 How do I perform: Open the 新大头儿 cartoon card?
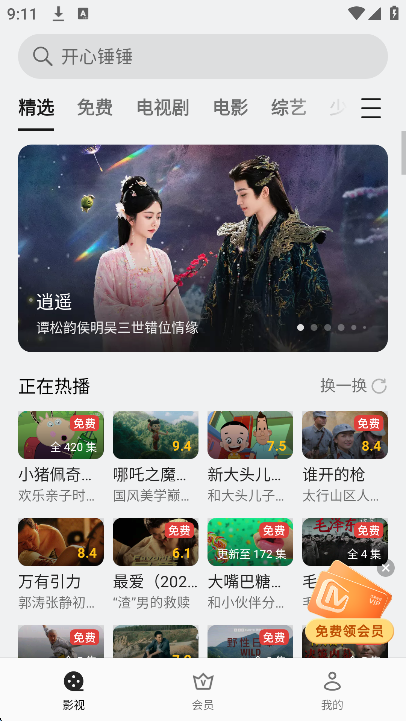pos(250,457)
